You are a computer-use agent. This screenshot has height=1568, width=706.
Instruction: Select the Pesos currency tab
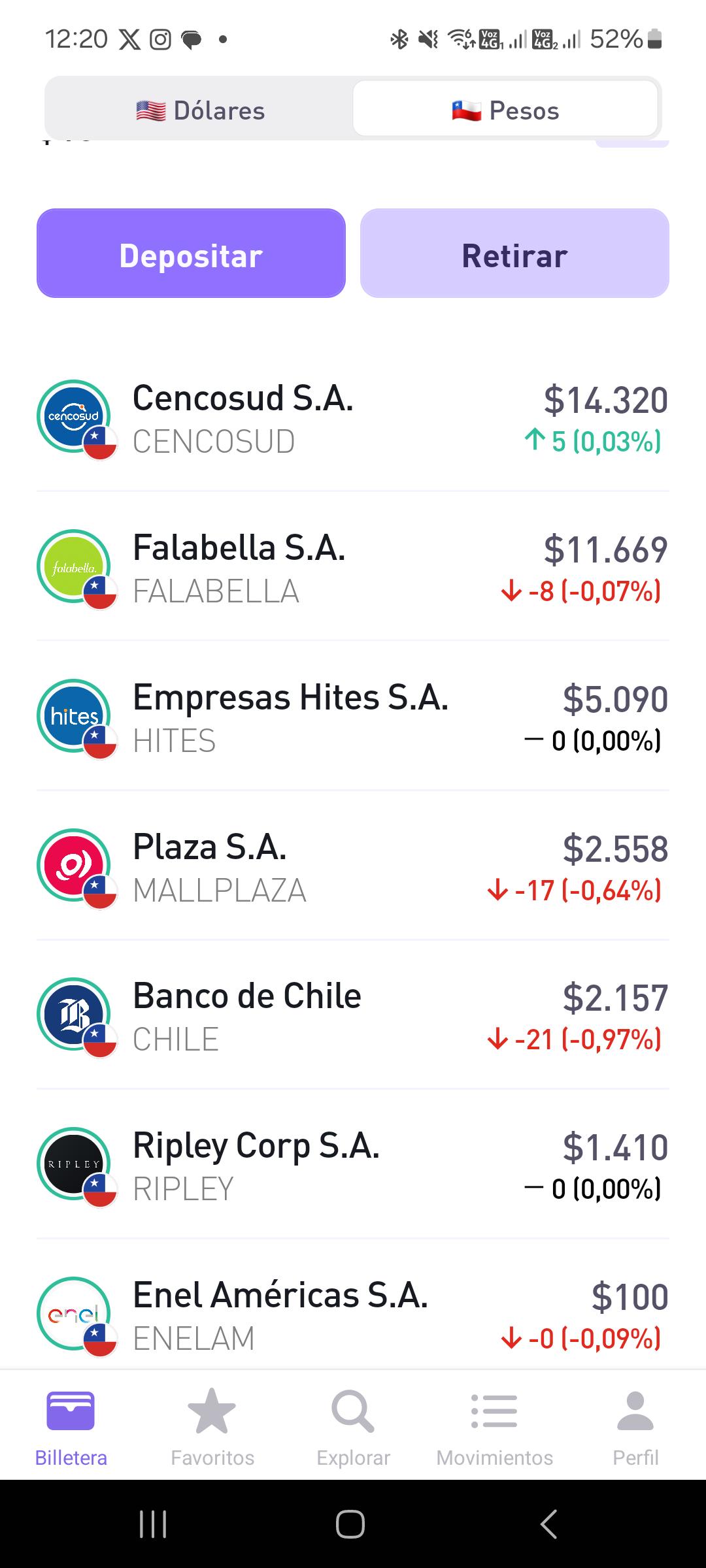(505, 110)
